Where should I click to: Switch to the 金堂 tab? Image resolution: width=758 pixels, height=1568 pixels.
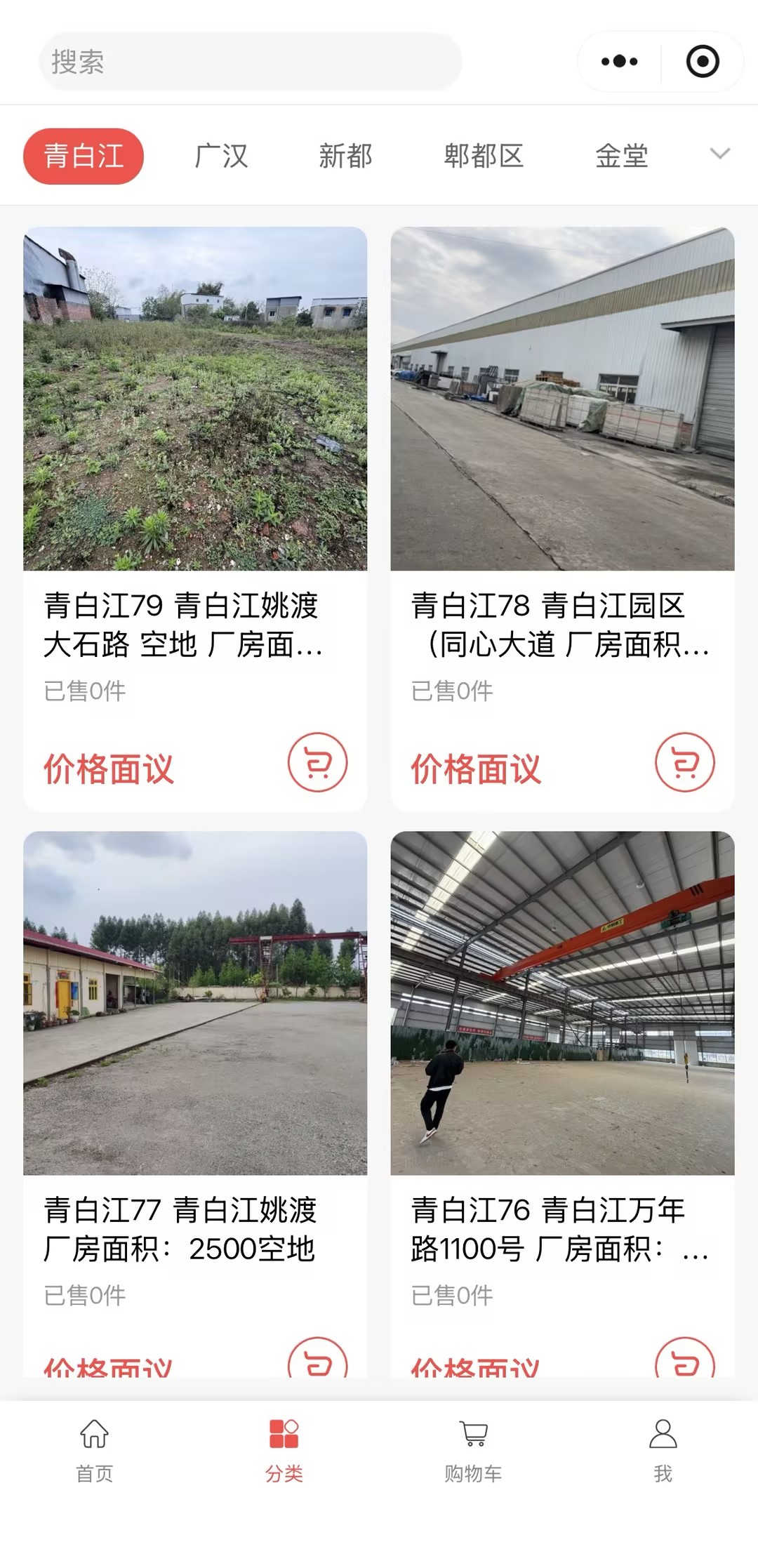621,156
